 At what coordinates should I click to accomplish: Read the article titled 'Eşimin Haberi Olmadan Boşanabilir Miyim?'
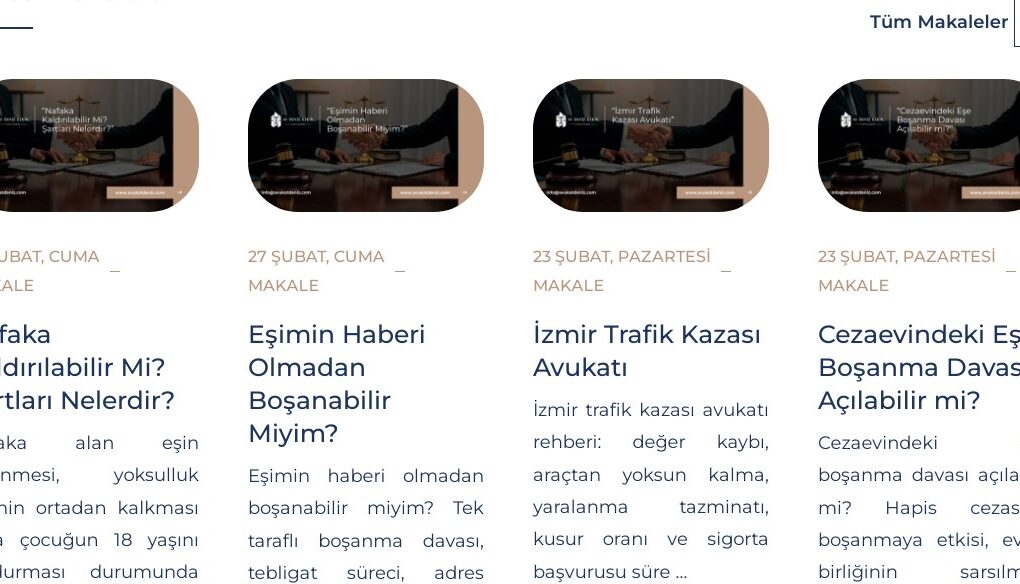(x=336, y=383)
